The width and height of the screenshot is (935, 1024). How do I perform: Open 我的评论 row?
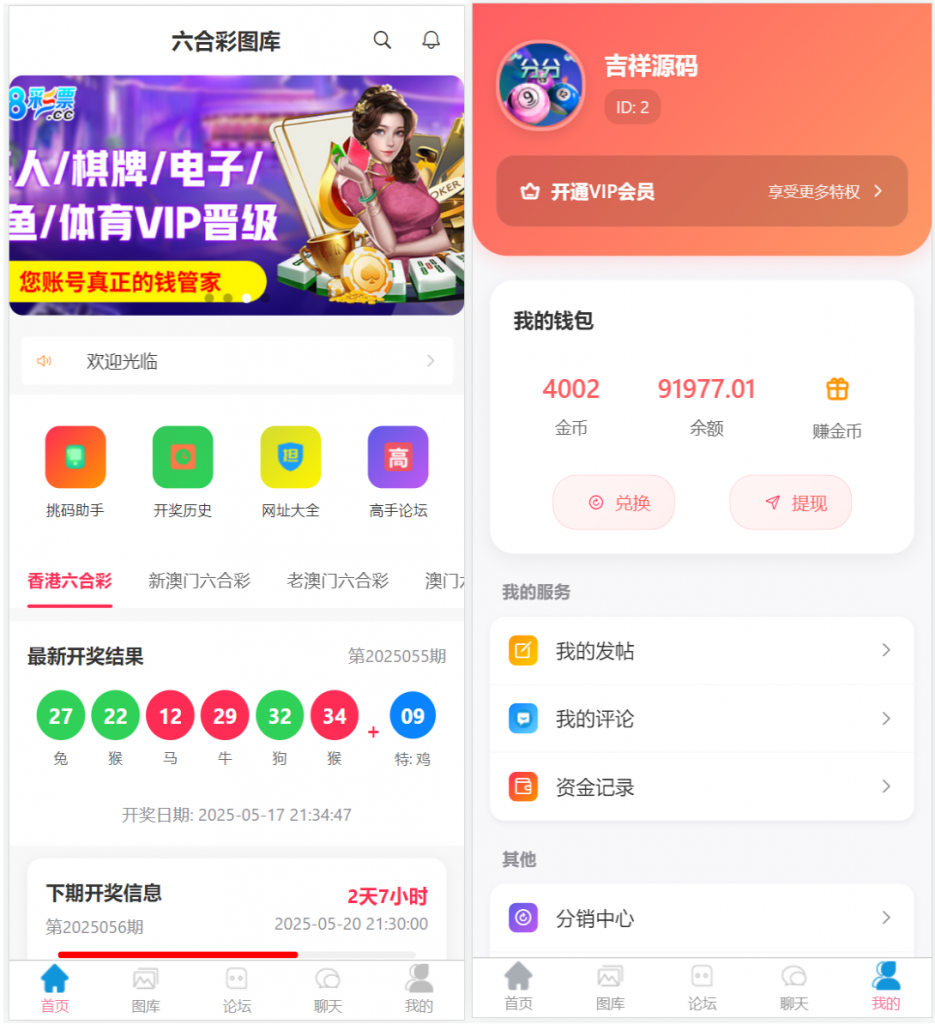pyautogui.click(x=701, y=719)
